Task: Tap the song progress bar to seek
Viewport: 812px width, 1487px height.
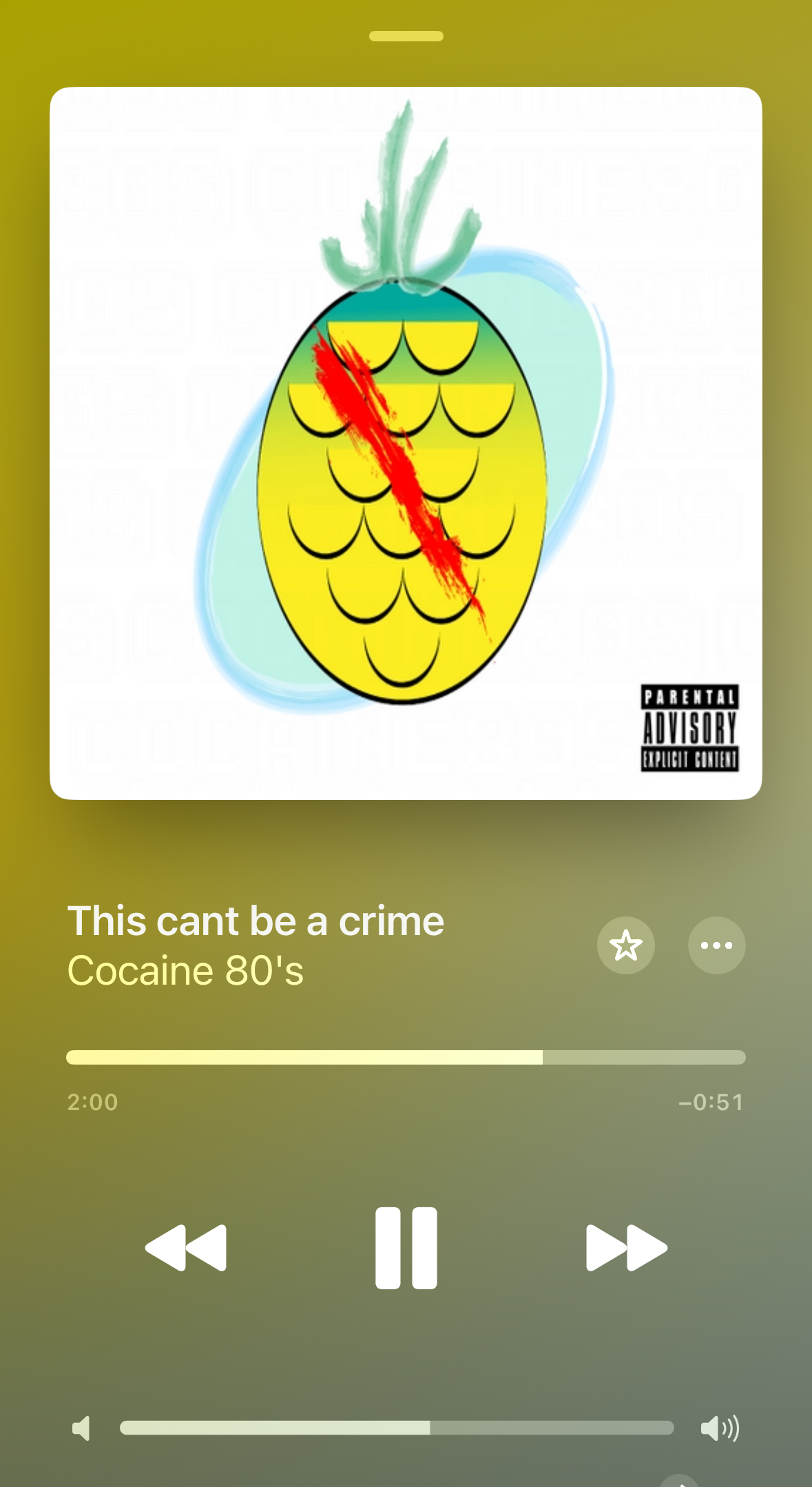Action: point(406,1057)
